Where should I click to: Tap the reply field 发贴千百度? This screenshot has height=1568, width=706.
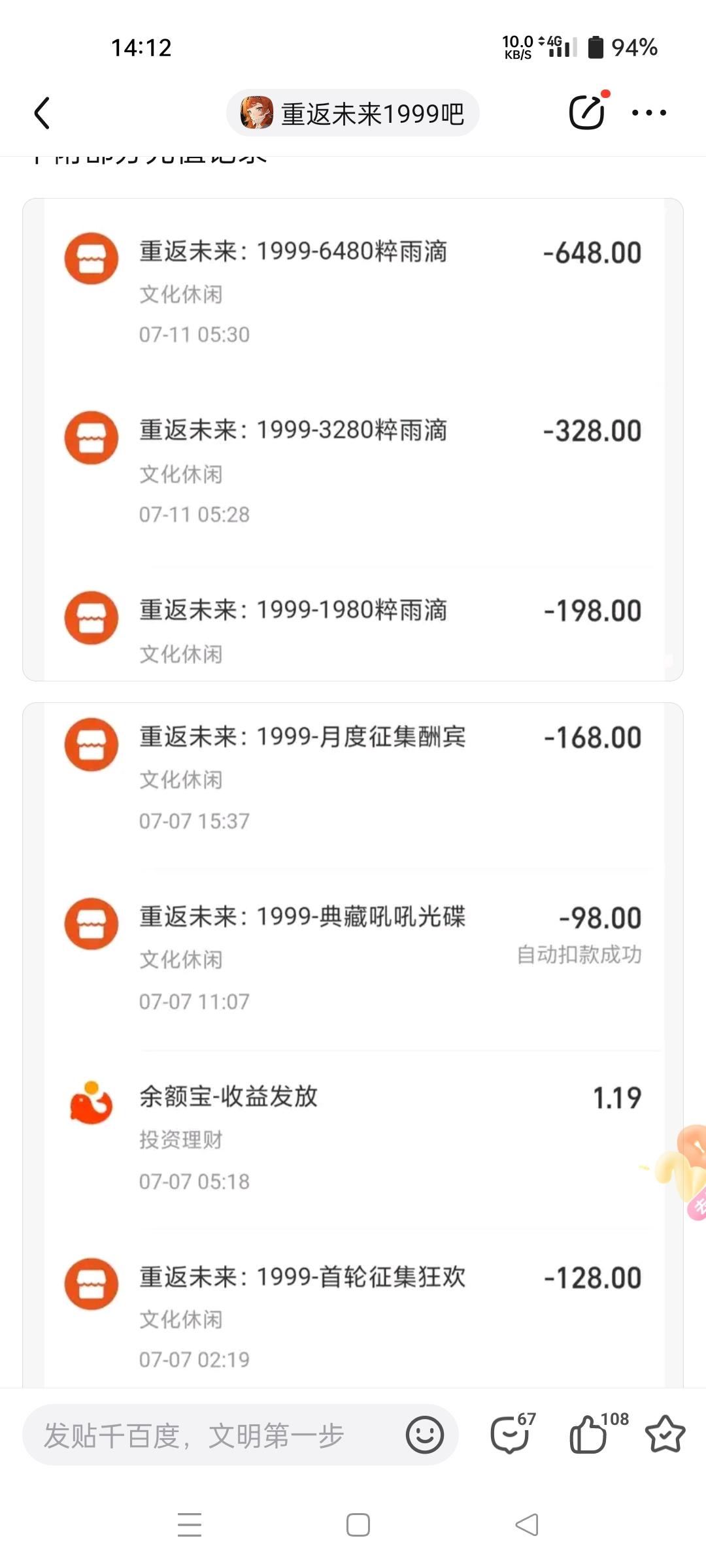pyautogui.click(x=216, y=1435)
